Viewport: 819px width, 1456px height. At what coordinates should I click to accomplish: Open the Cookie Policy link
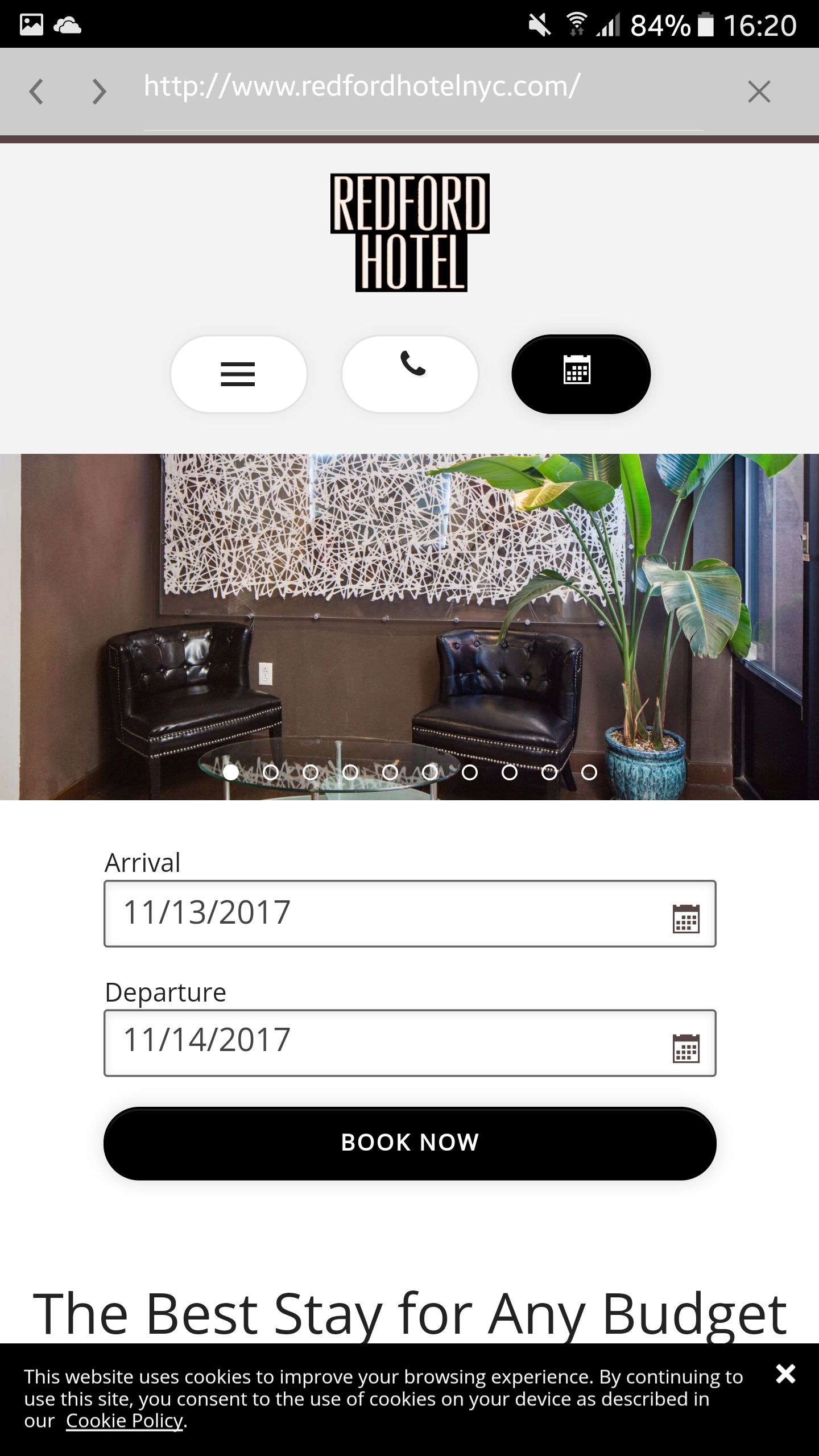[125, 1421]
